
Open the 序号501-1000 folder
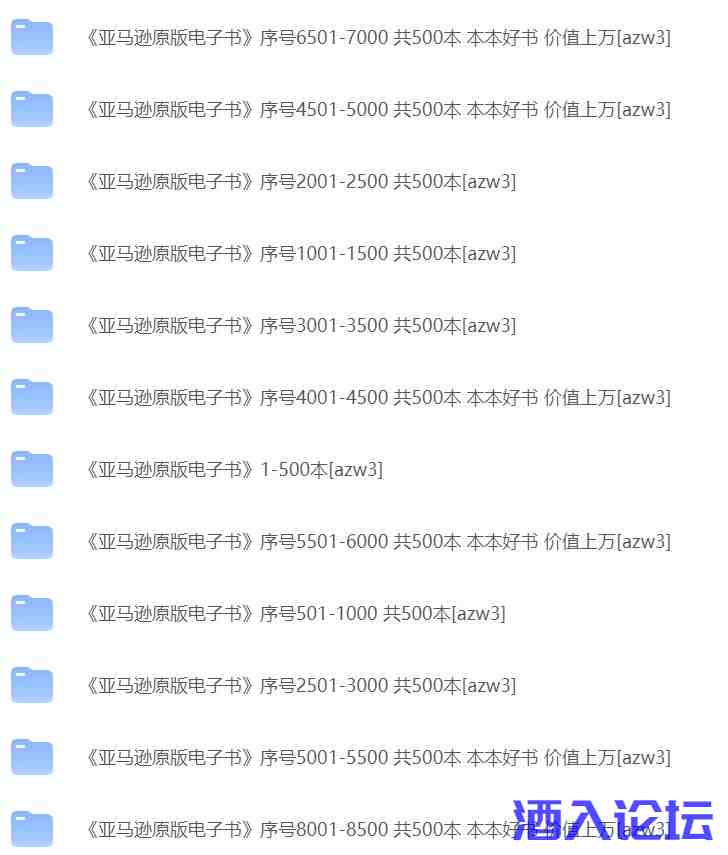point(296,614)
